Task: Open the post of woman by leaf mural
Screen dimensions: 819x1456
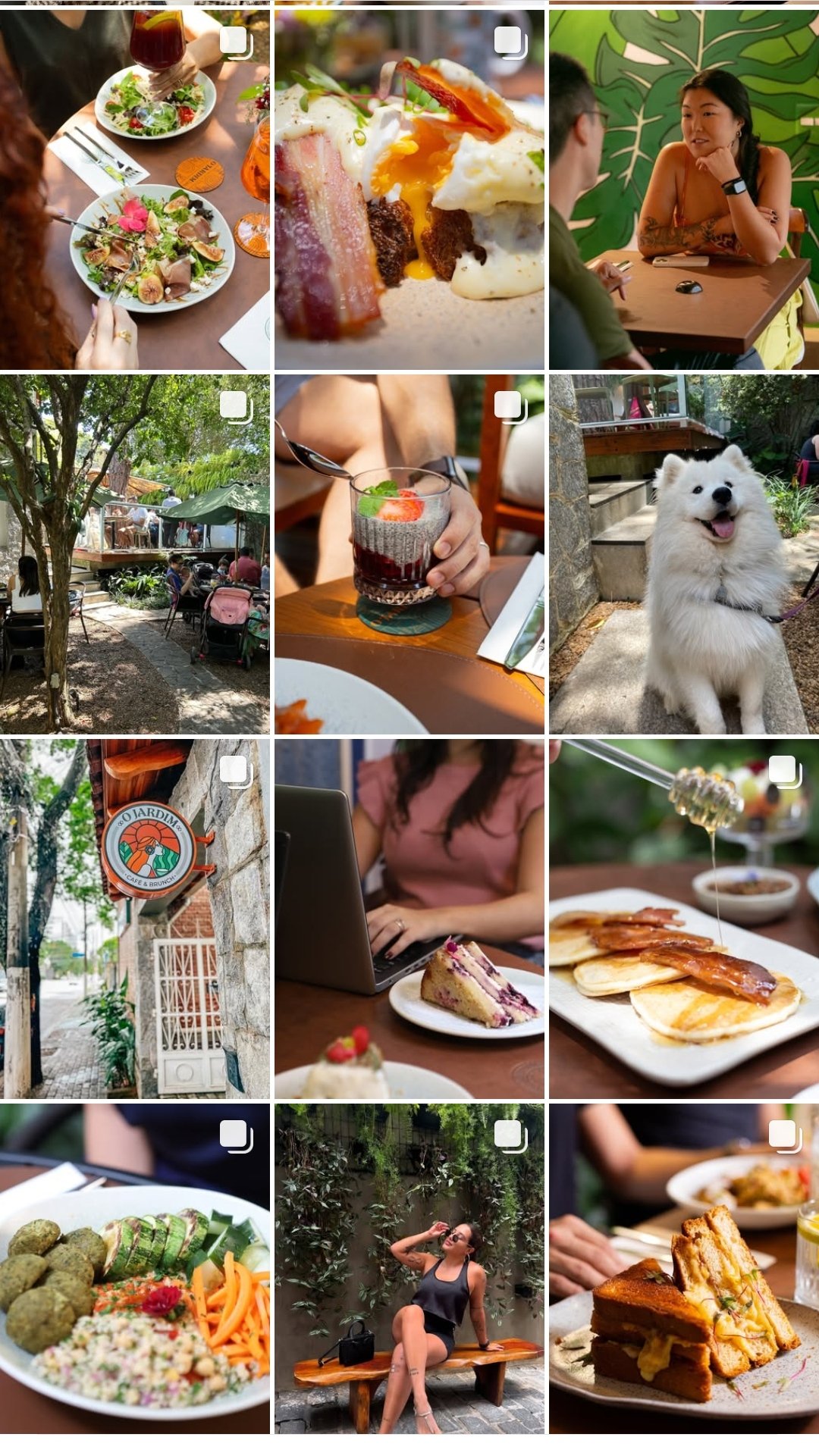Action: click(683, 189)
